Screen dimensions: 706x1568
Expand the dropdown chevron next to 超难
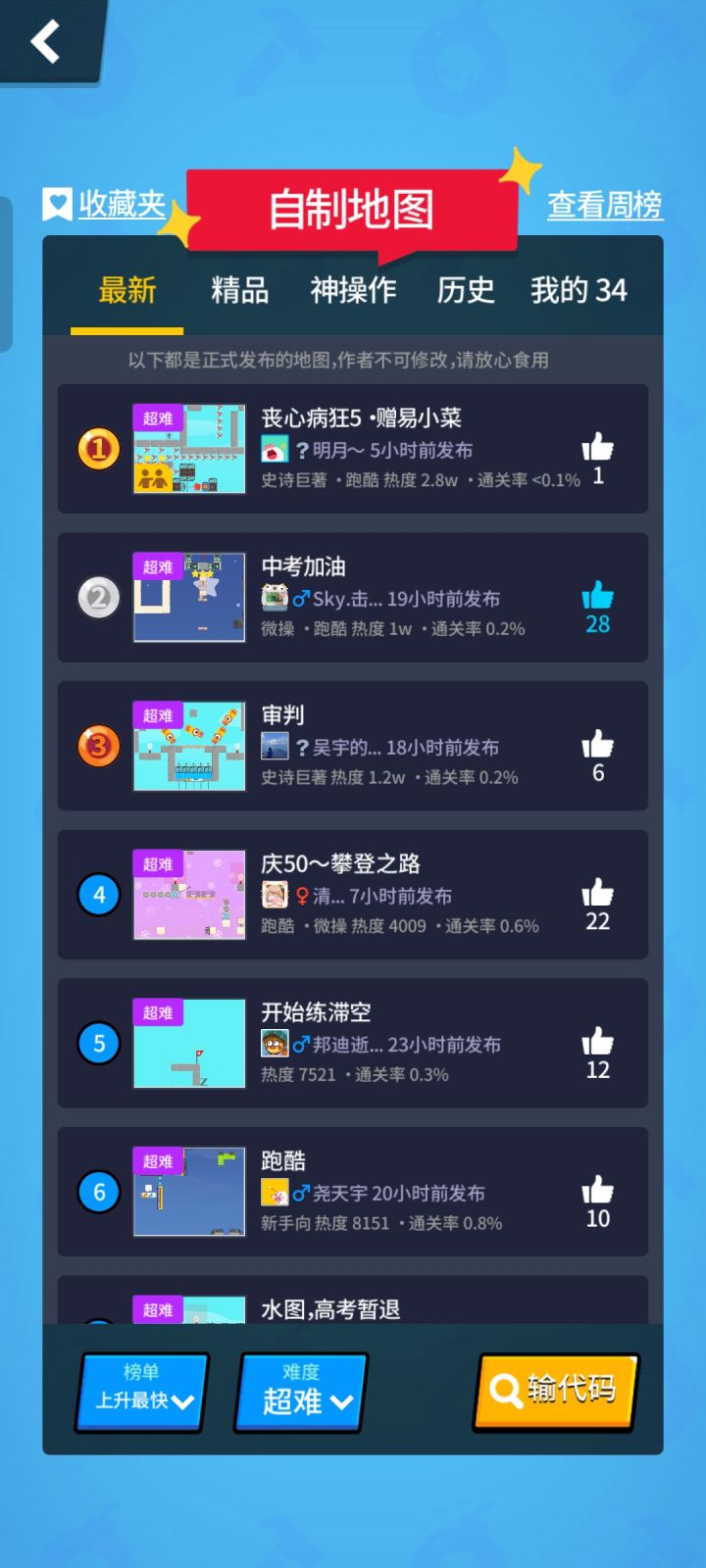tap(341, 1403)
